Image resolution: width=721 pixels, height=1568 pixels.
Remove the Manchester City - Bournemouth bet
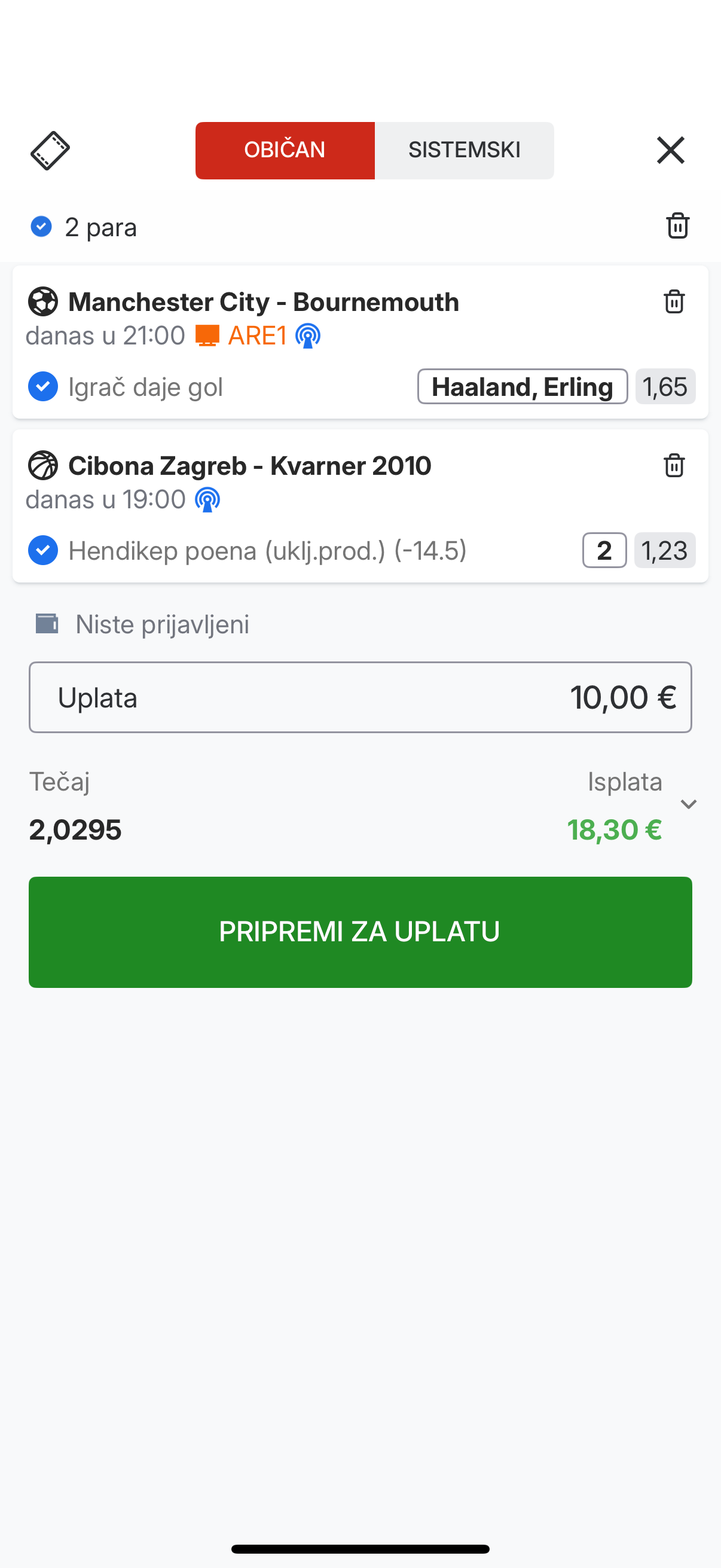coord(674,301)
